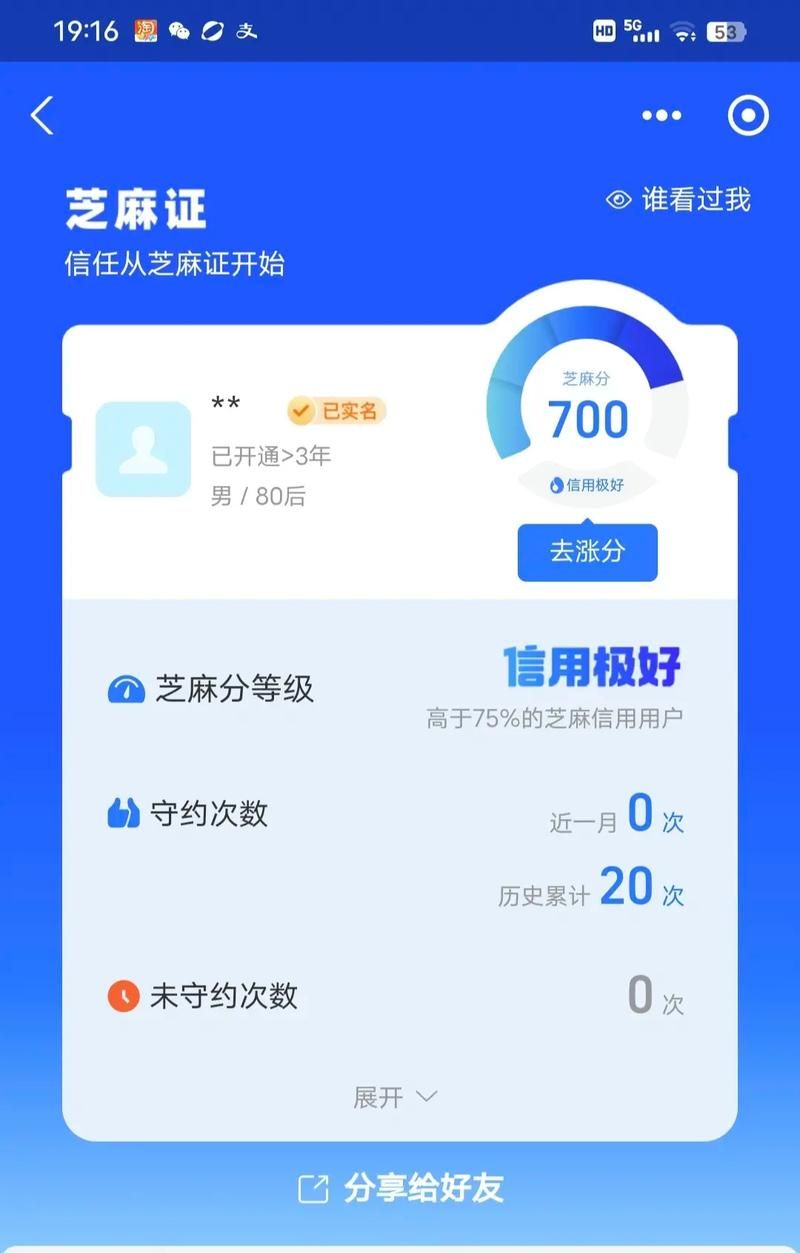The image size is (800, 1253).
Task: Tap the share icon beside 分享给好友
Action: 312,1190
